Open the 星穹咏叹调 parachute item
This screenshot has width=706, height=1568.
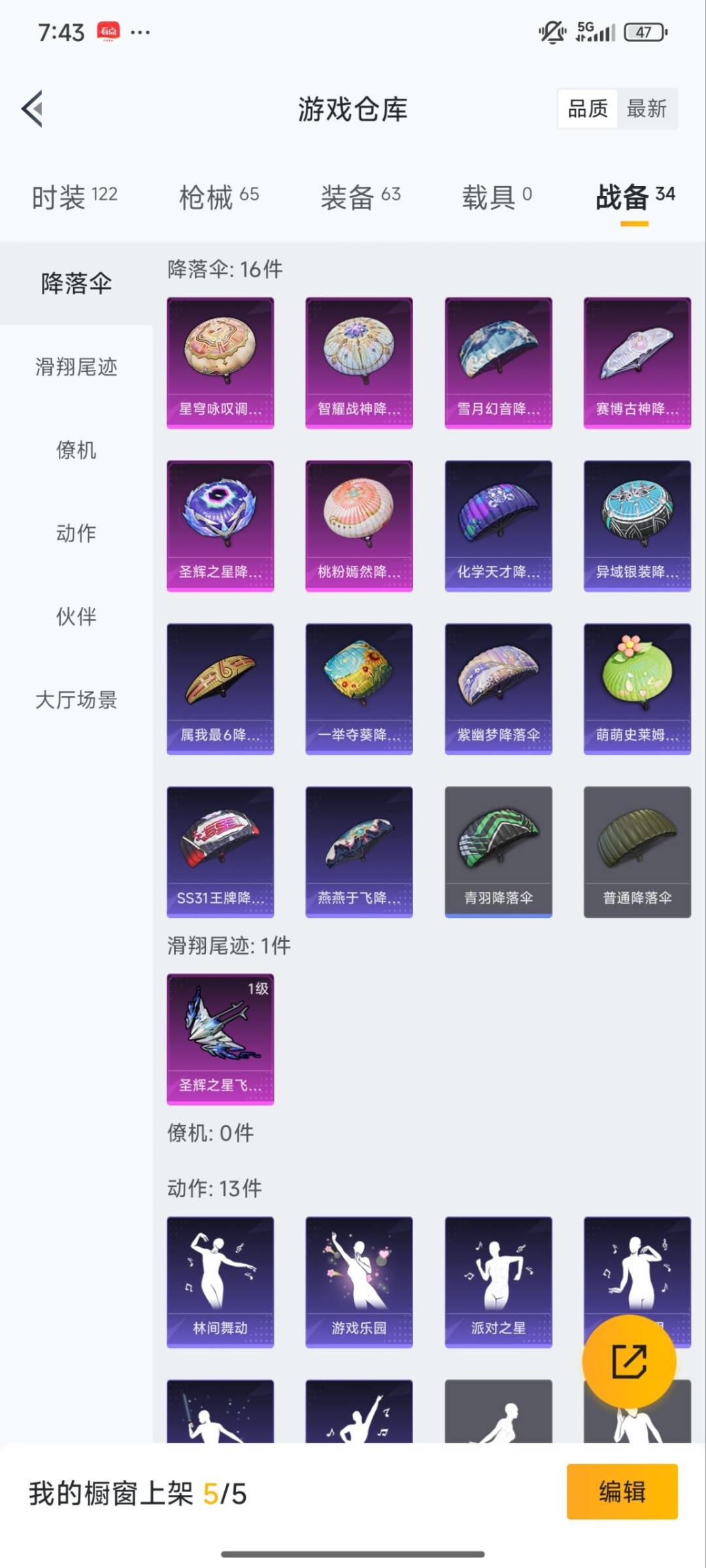click(x=220, y=363)
